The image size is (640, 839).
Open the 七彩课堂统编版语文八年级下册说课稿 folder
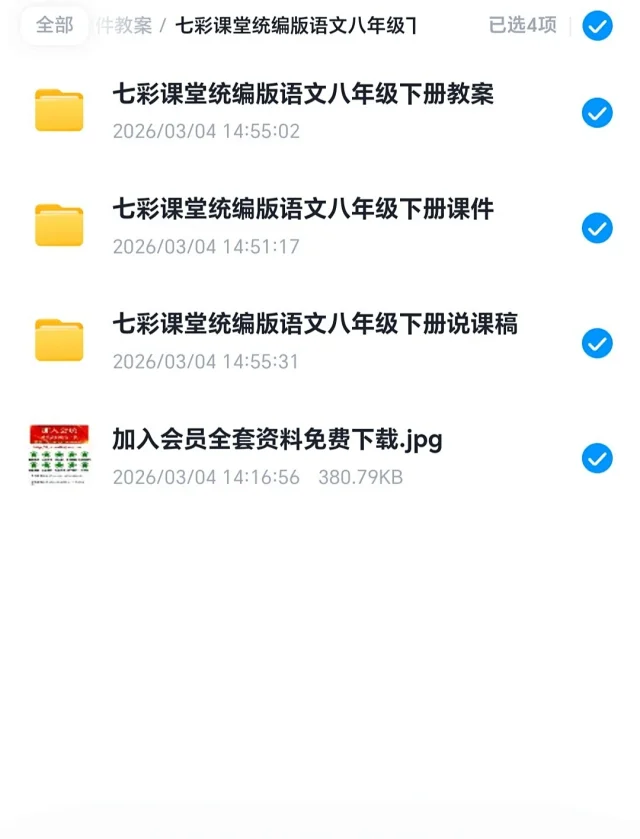coord(315,324)
